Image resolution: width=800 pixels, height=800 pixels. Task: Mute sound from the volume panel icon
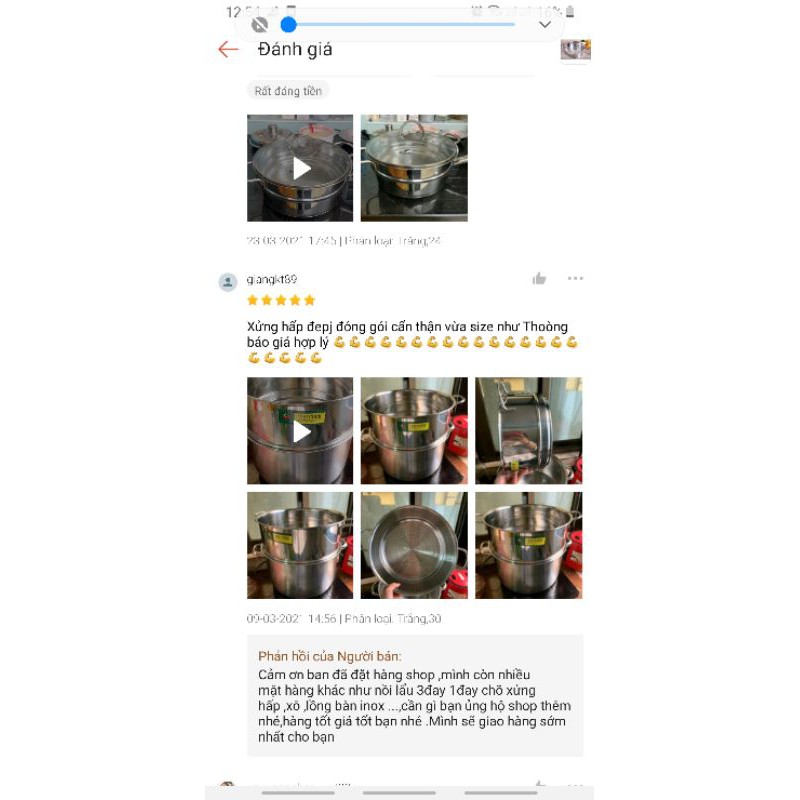260,24
